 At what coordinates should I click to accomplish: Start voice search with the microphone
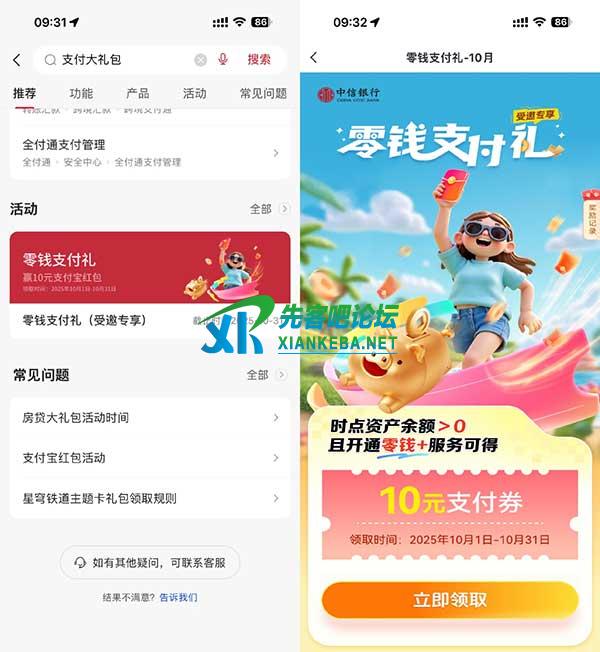click(x=223, y=60)
